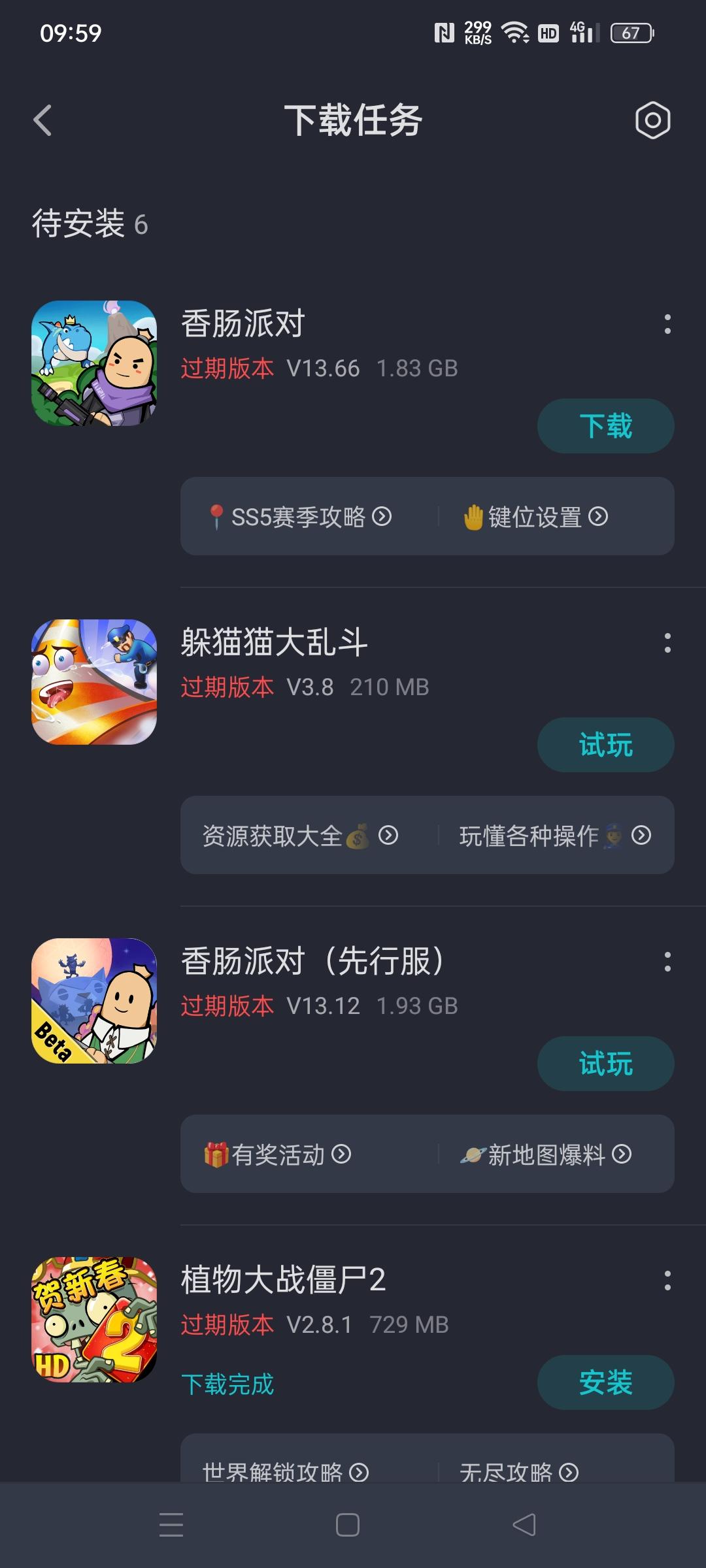
Task: Open download settings hexagon icon
Action: click(x=652, y=121)
